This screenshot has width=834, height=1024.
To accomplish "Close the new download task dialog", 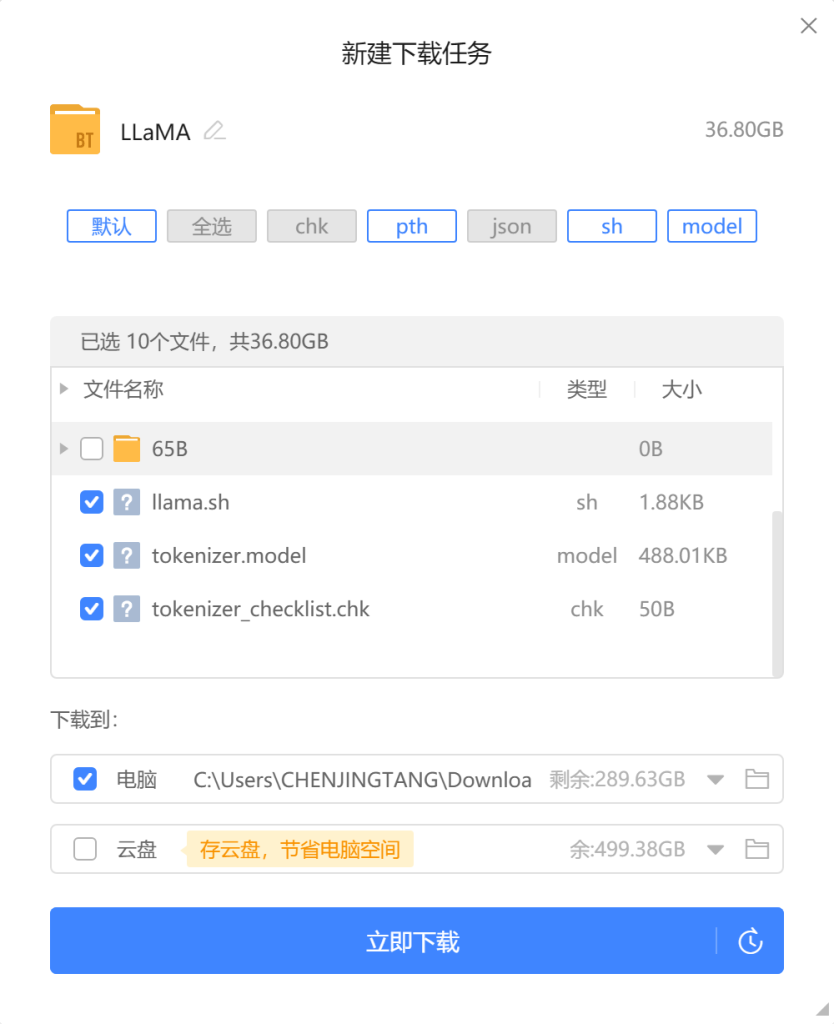I will [x=808, y=26].
